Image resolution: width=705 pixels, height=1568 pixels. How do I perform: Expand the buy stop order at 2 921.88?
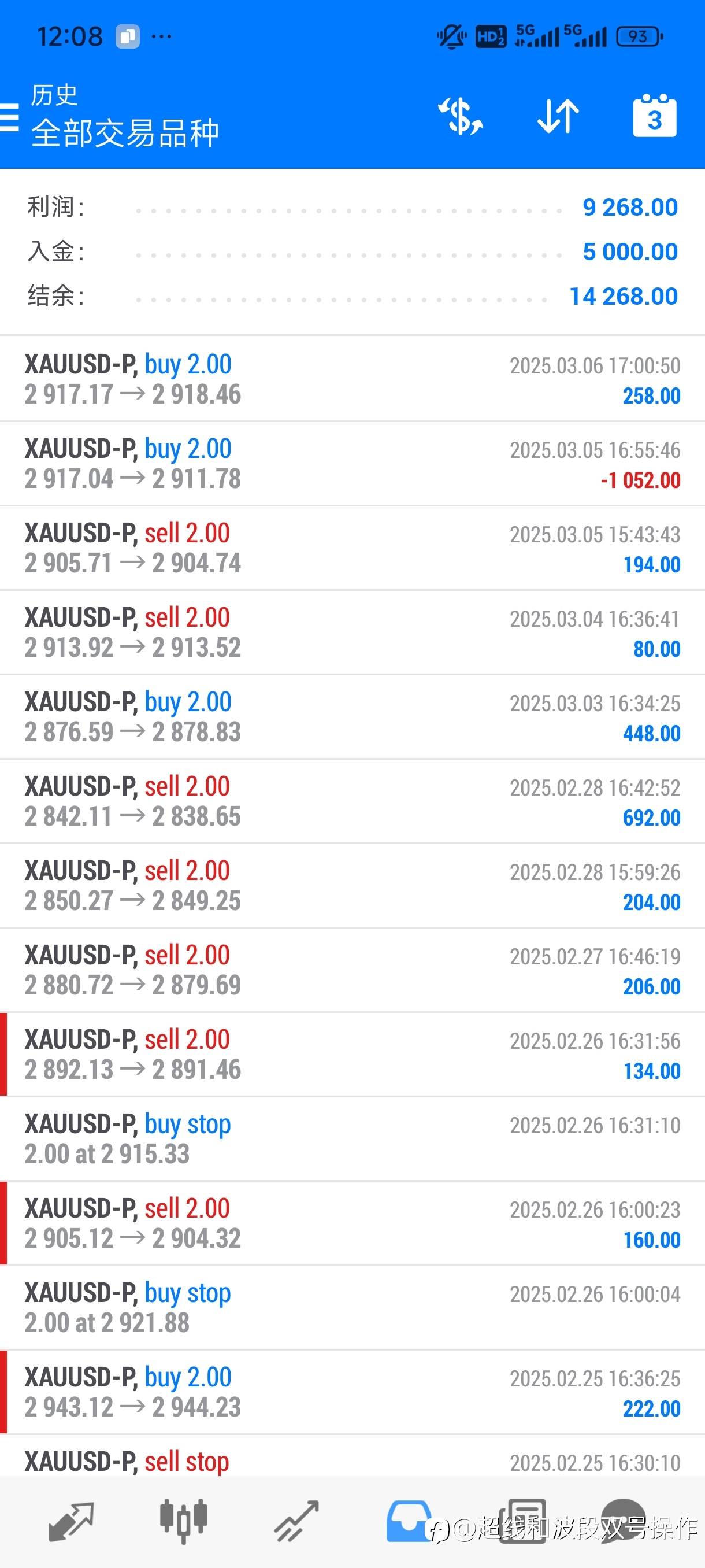(352, 1307)
